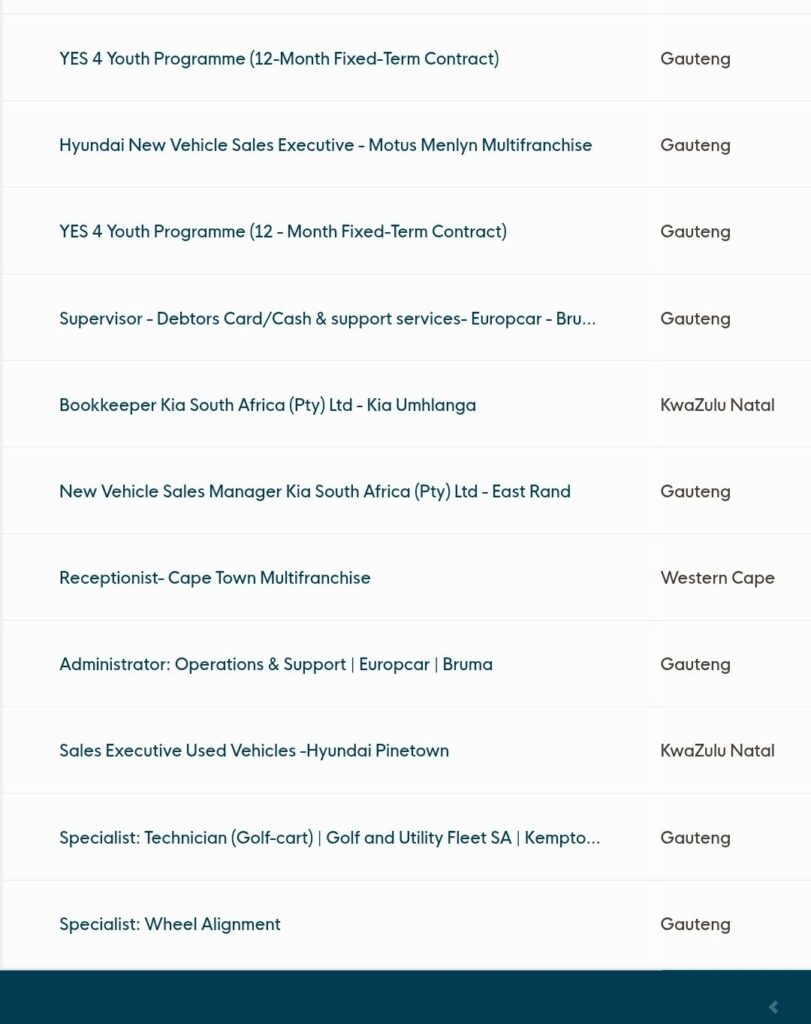Open Receptionist - Cape Town Multifranchise vacancy
811x1024 pixels.
[214, 578]
